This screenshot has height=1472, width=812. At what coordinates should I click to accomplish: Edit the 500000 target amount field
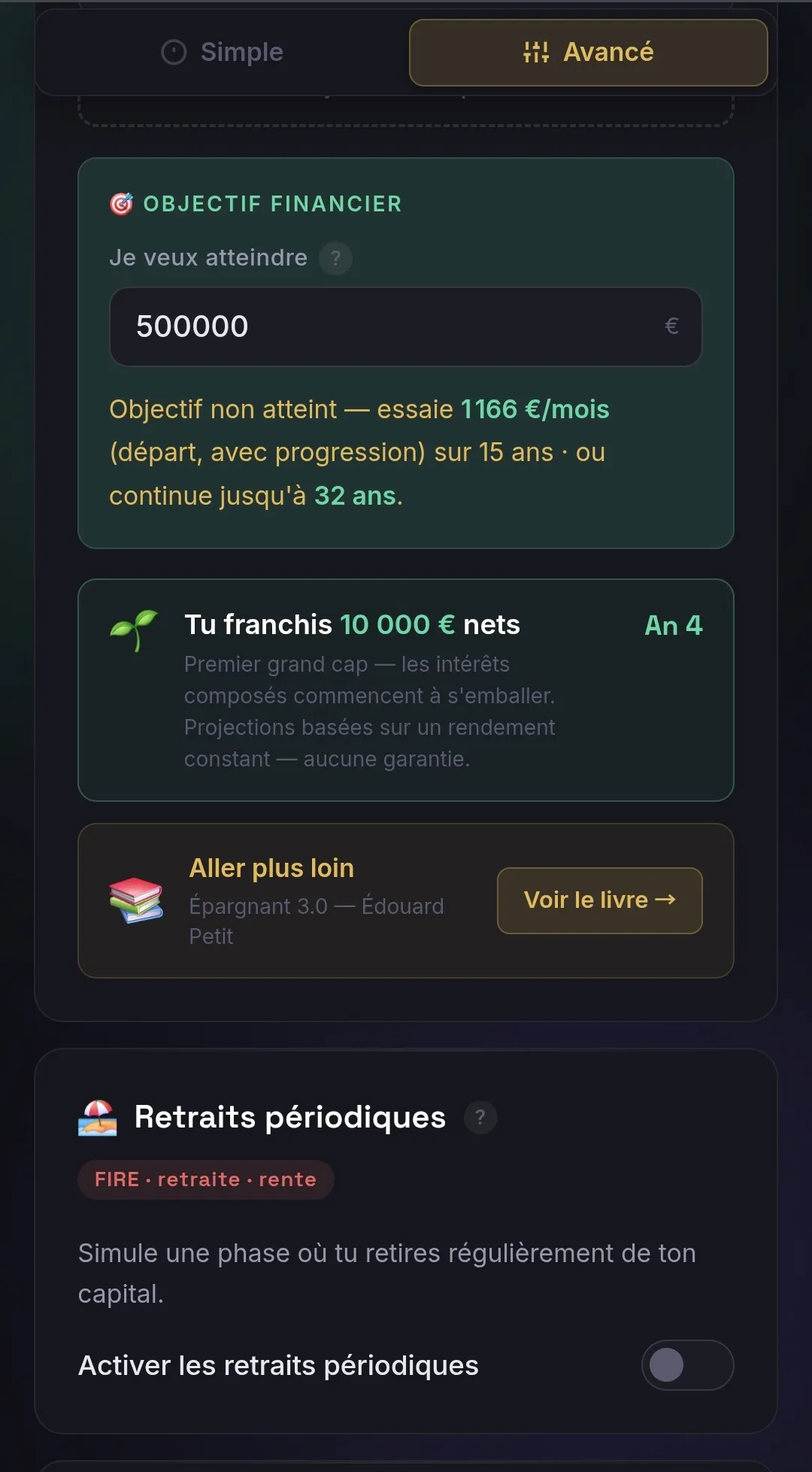(406, 326)
